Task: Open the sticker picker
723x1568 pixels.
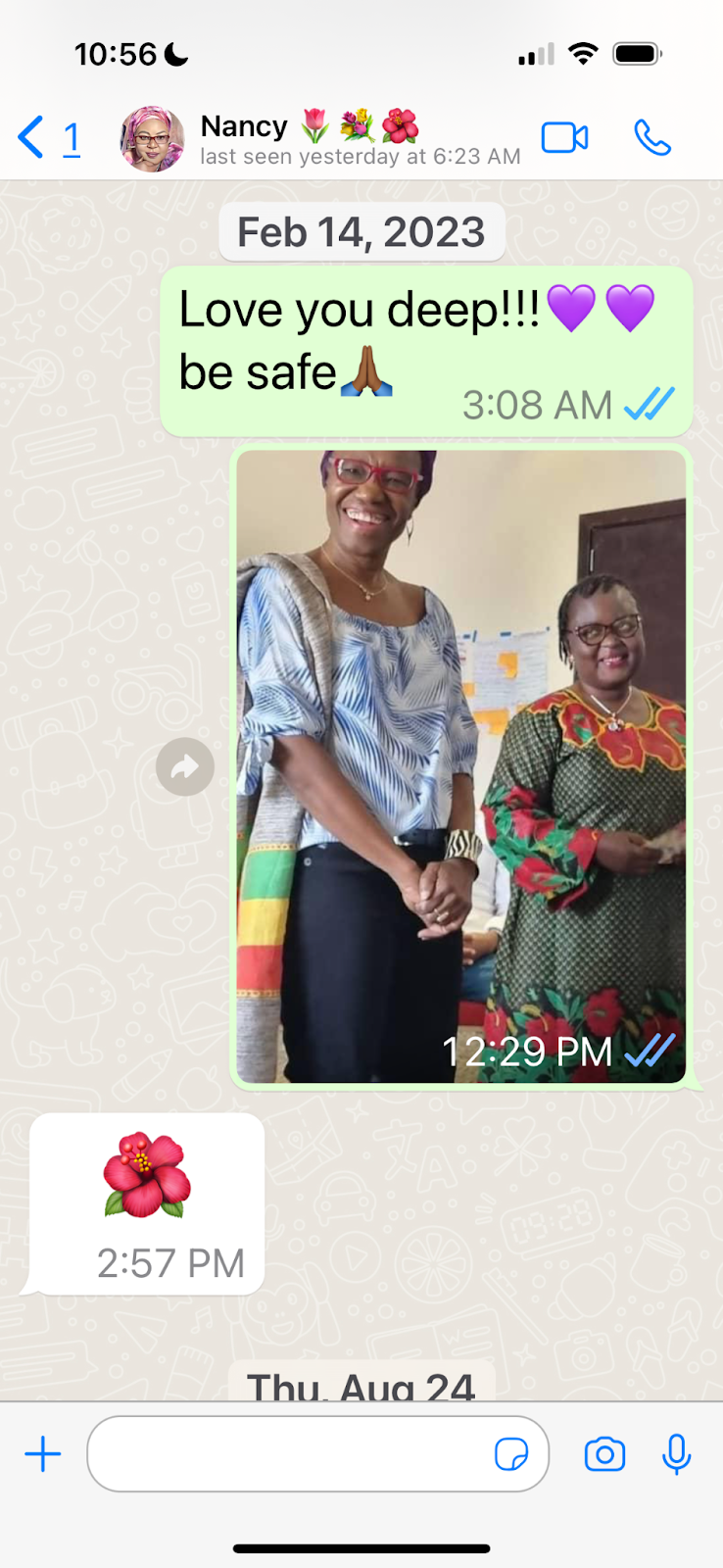Action: (x=511, y=1454)
